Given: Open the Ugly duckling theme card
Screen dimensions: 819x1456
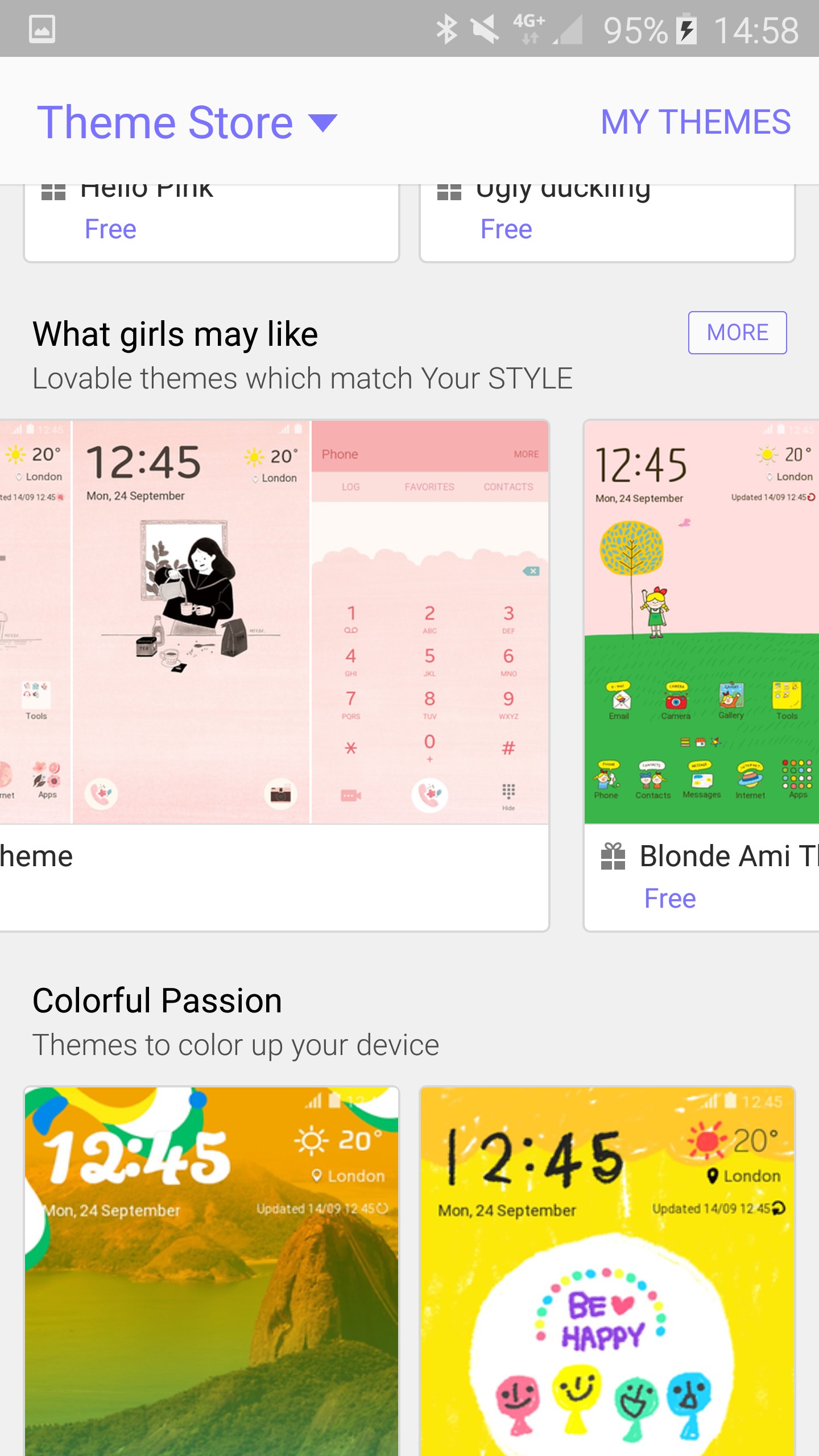Looking at the screenshot, I should [606, 222].
